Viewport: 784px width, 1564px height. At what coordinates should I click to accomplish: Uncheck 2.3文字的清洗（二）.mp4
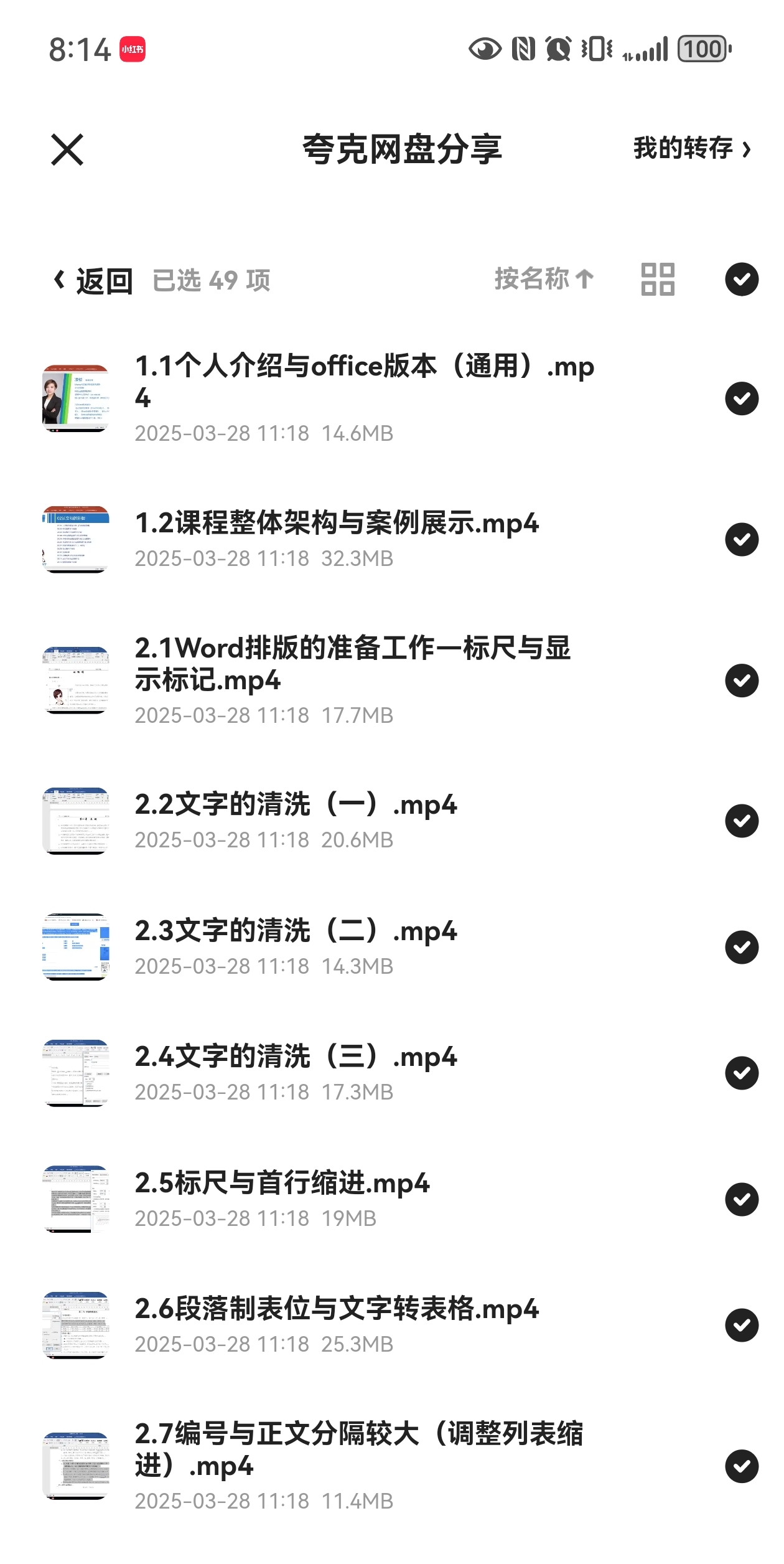[x=741, y=947]
